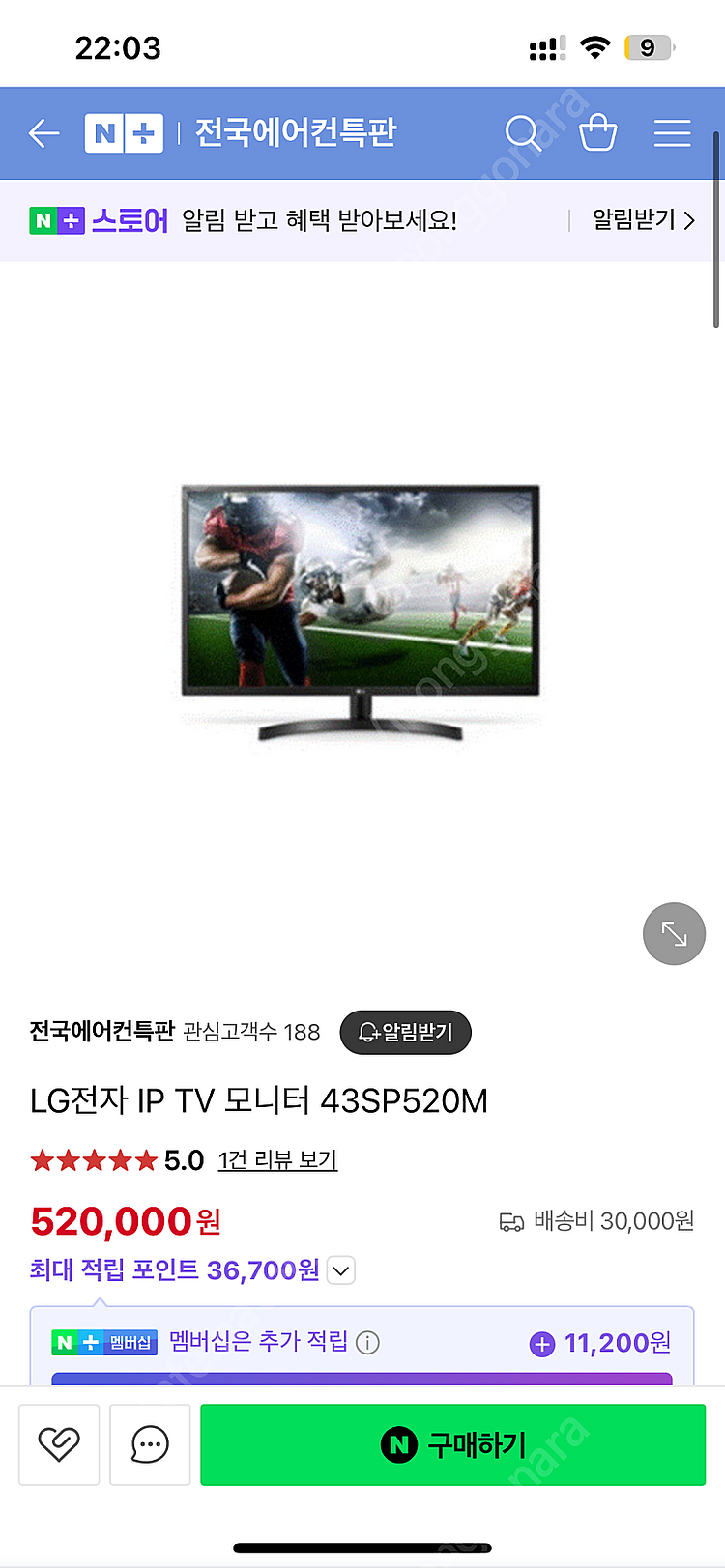Viewport: 725px width, 1568px height.
Task: Add the product to favorites with heart icon
Action: 59,1444
